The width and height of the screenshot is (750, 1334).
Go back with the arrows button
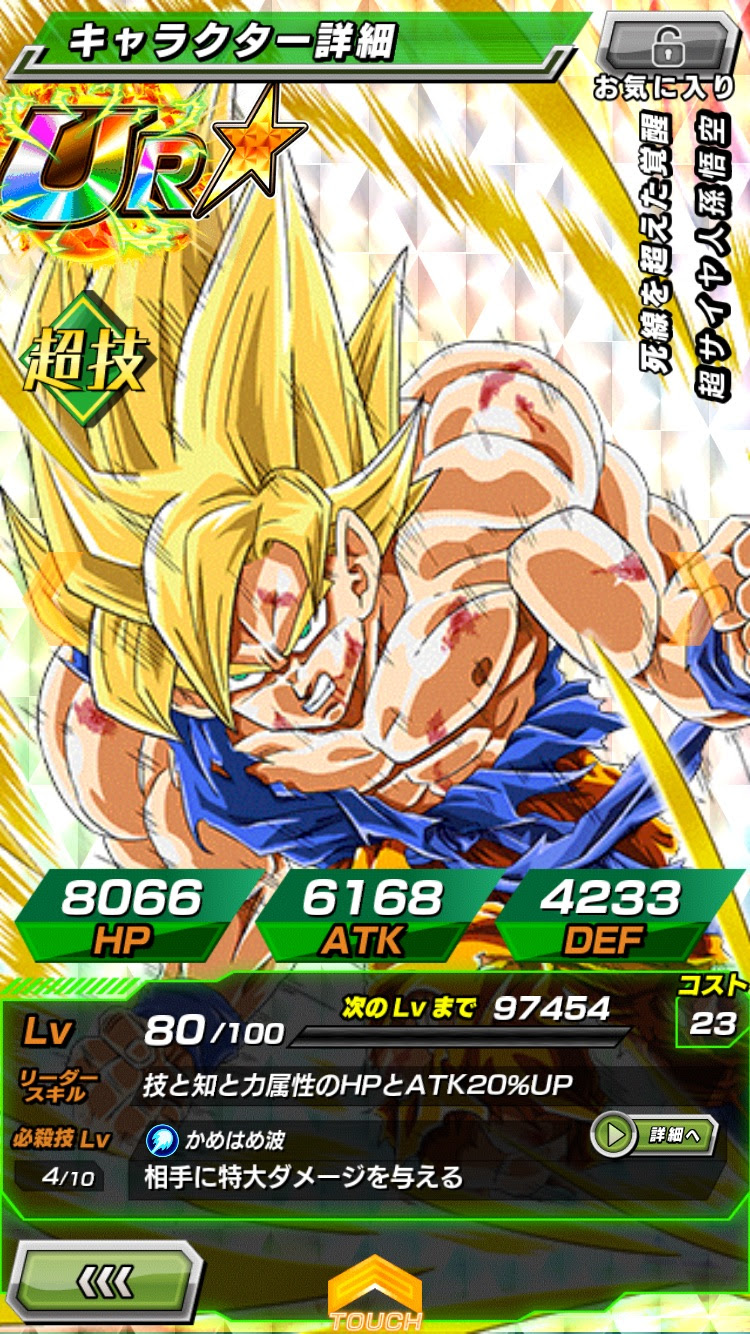click(x=103, y=1280)
